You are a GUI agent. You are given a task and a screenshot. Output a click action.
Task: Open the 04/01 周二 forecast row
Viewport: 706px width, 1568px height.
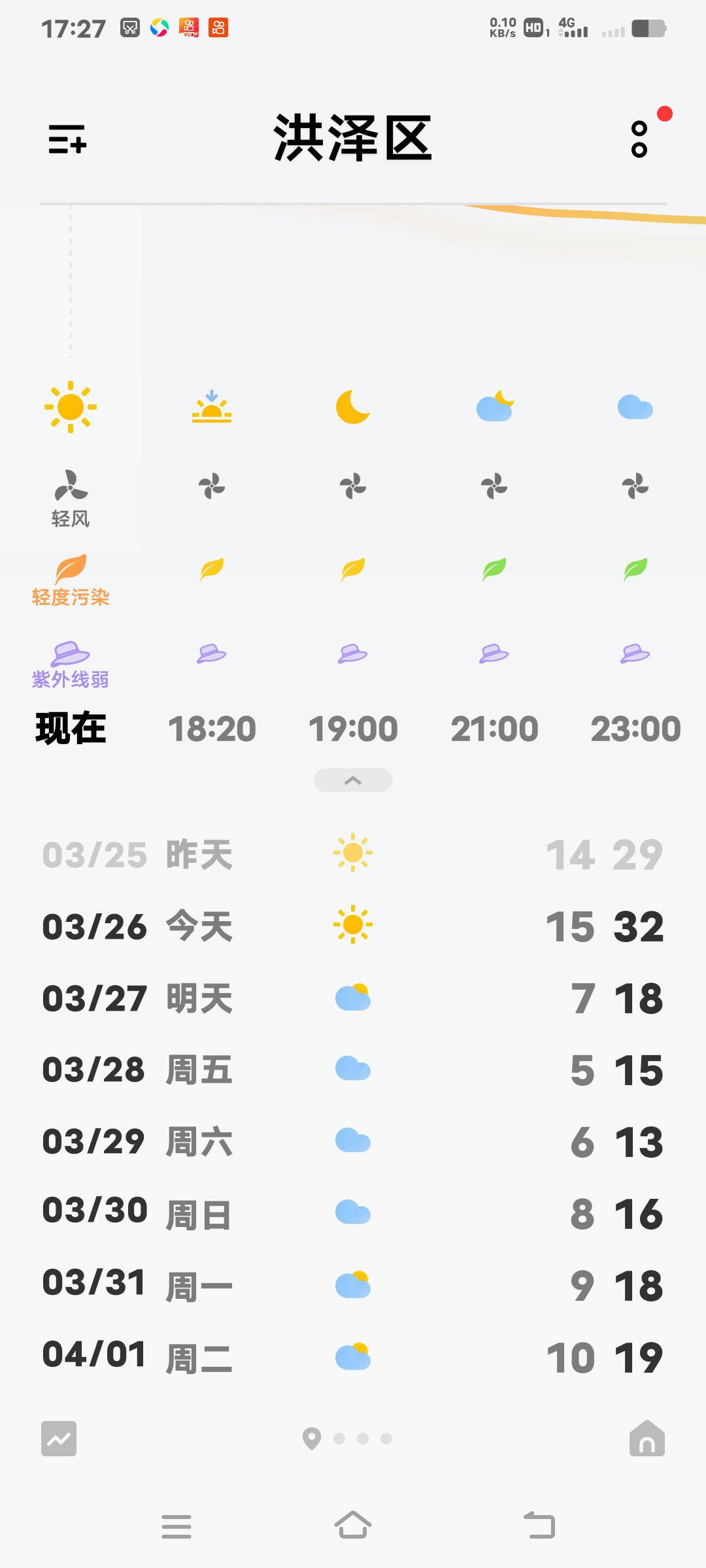tap(353, 1358)
